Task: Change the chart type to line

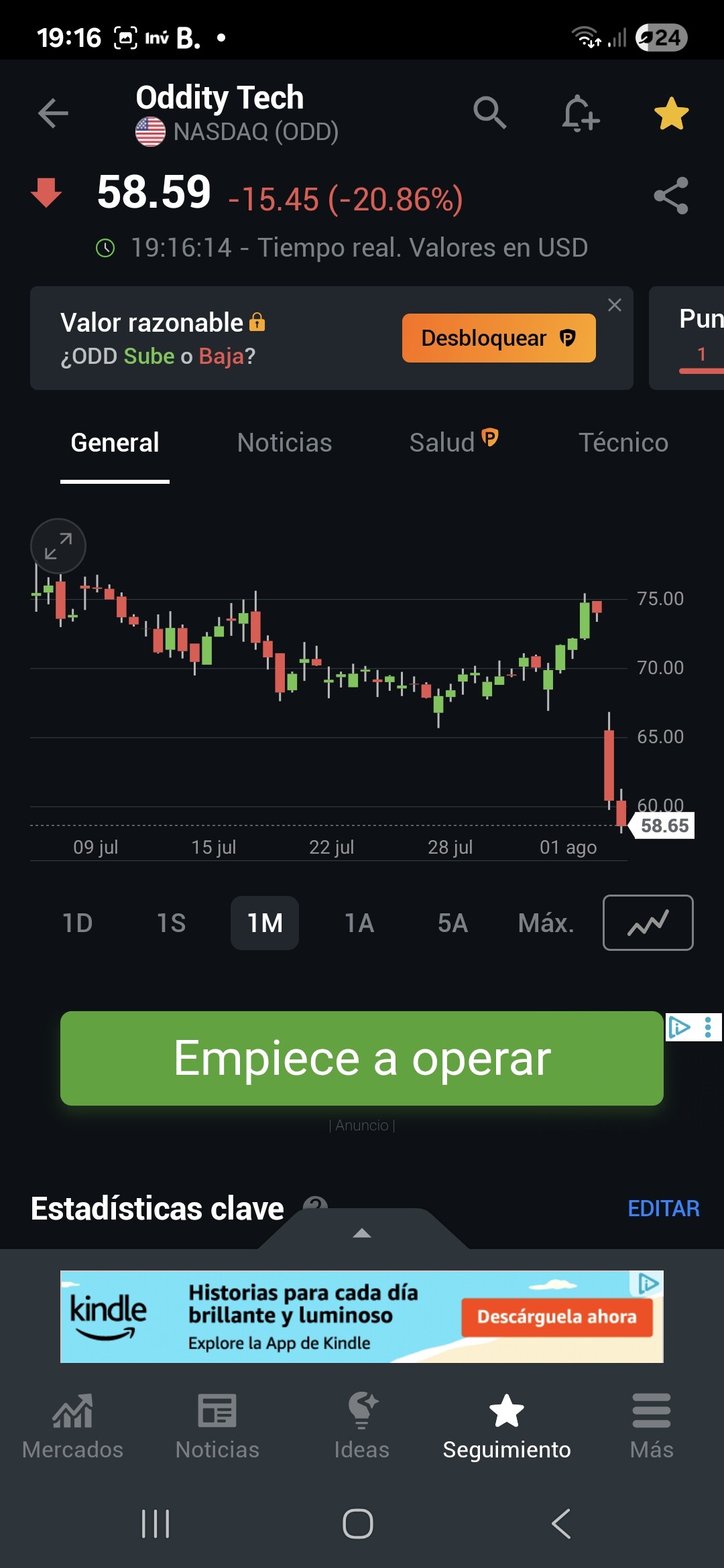Action: tap(648, 923)
